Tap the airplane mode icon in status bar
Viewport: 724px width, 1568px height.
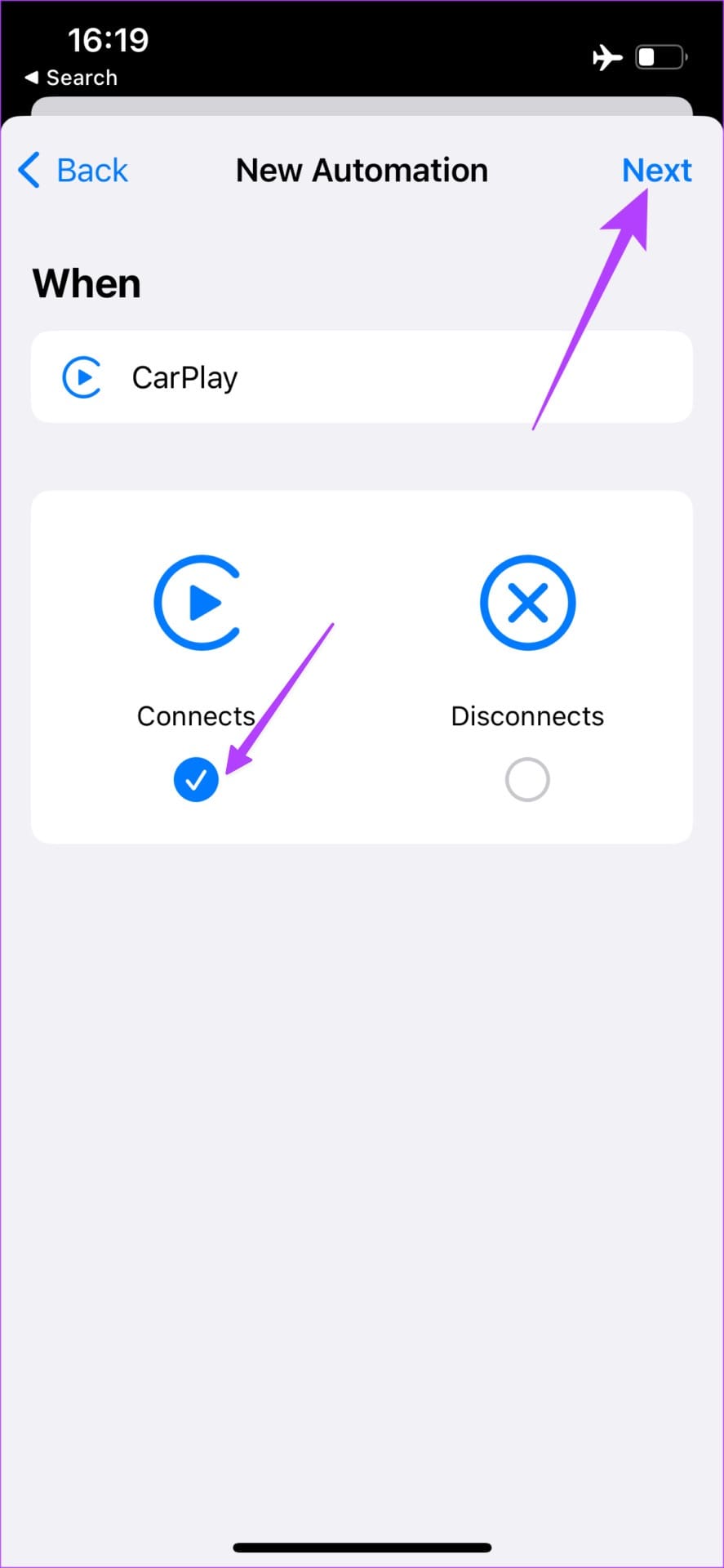(607, 56)
